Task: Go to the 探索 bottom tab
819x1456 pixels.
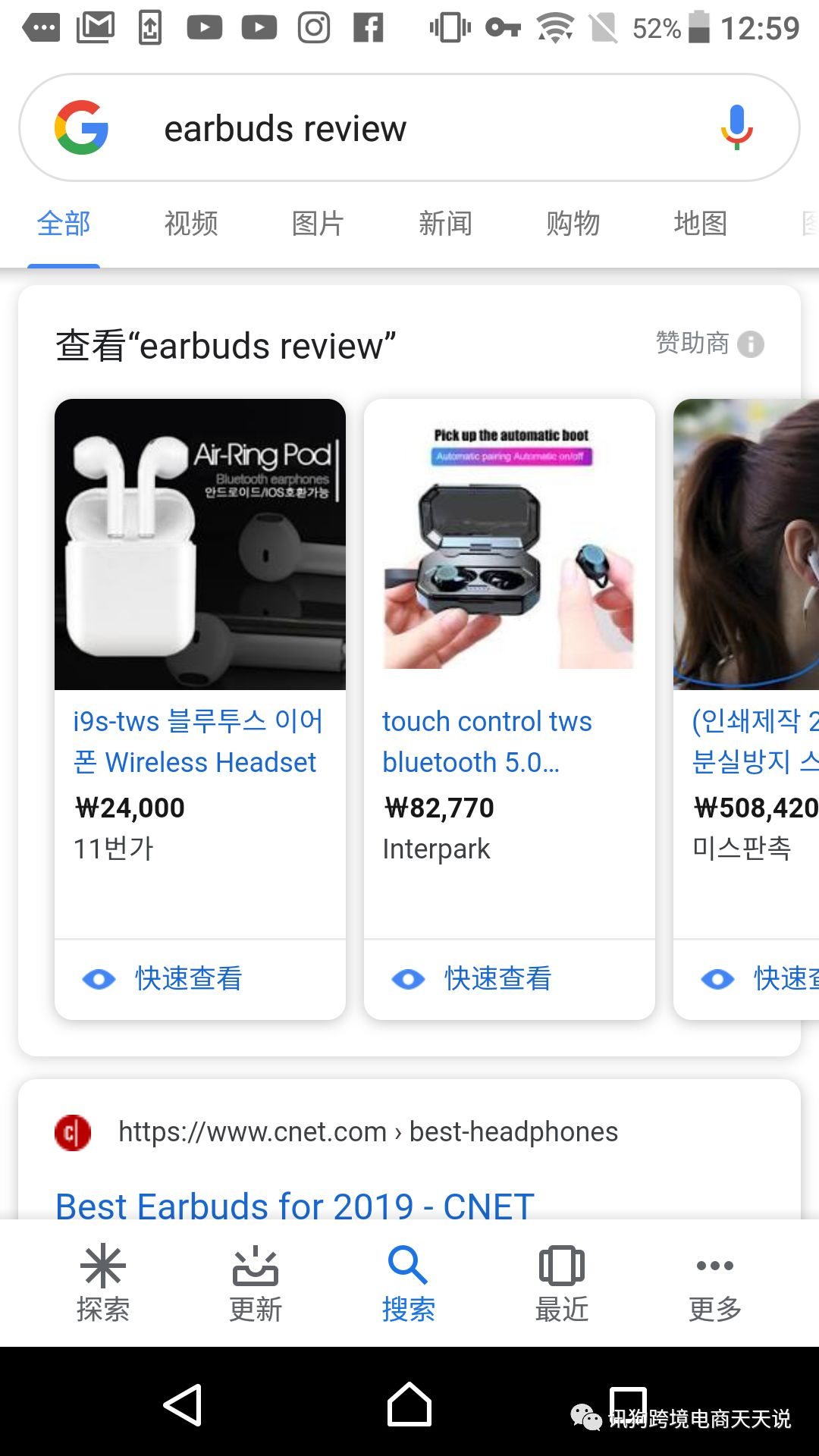Action: pyautogui.click(x=103, y=1283)
